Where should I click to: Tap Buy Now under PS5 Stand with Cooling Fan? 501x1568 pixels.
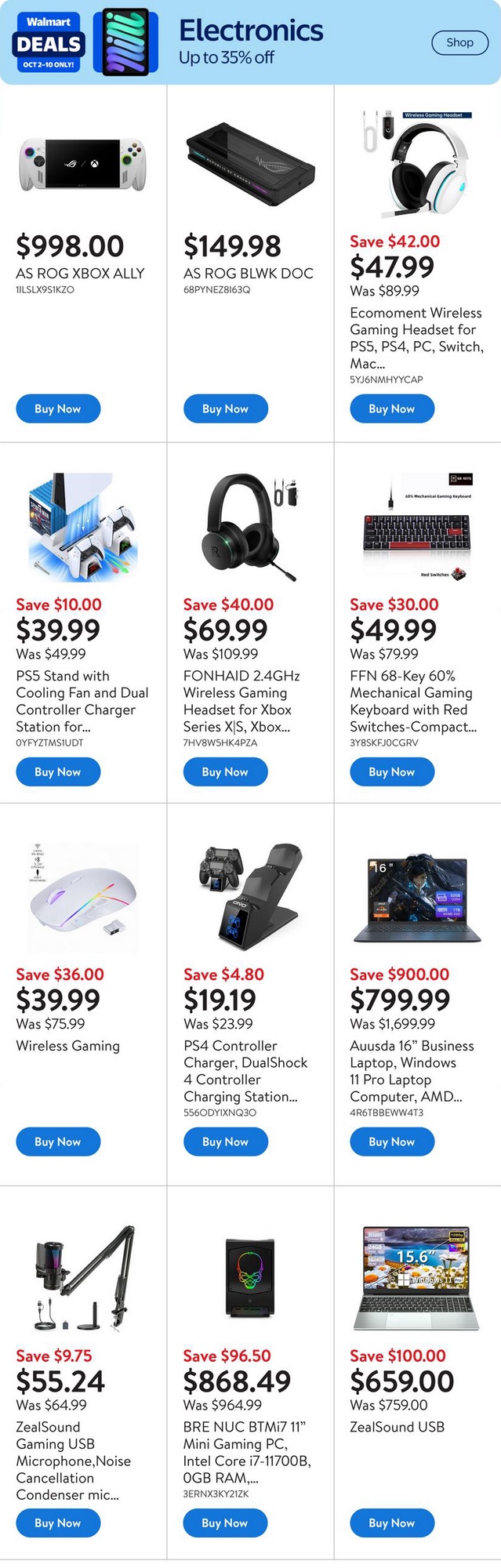click(x=58, y=771)
